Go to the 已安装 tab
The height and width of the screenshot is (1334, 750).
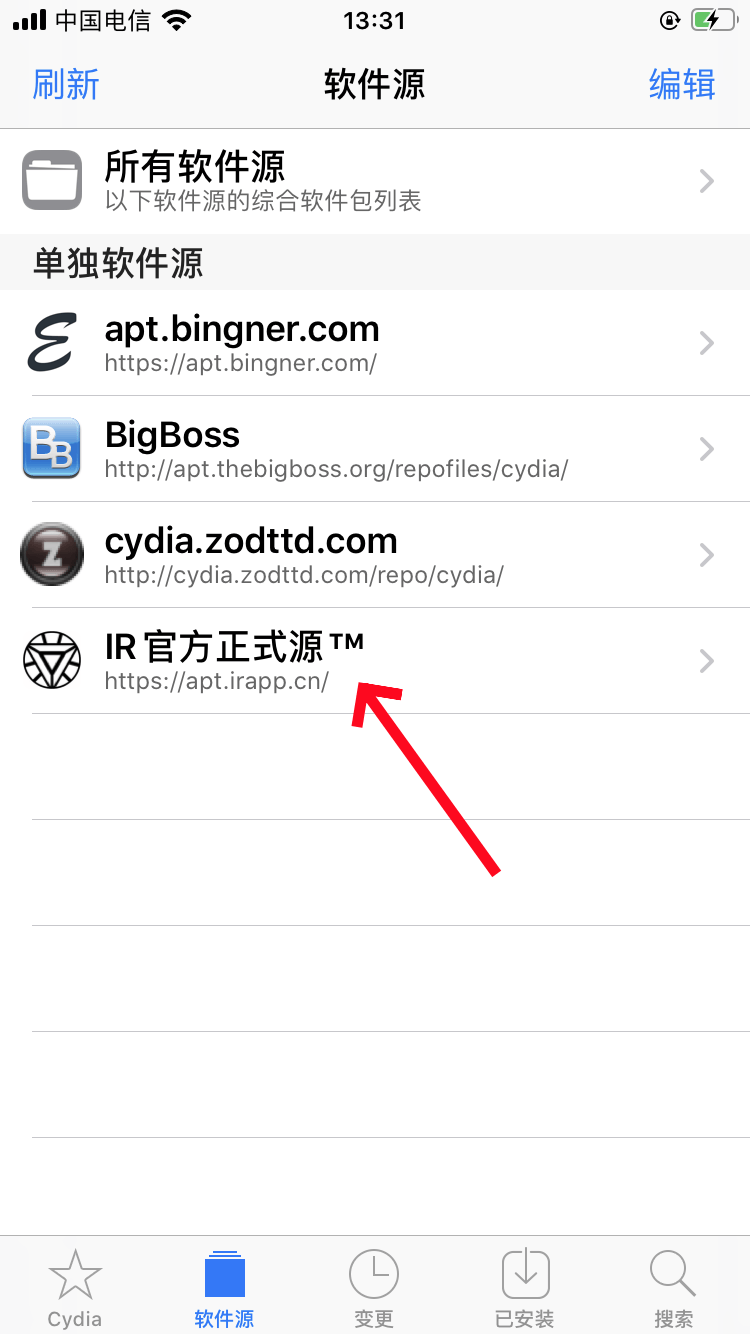[525, 1288]
